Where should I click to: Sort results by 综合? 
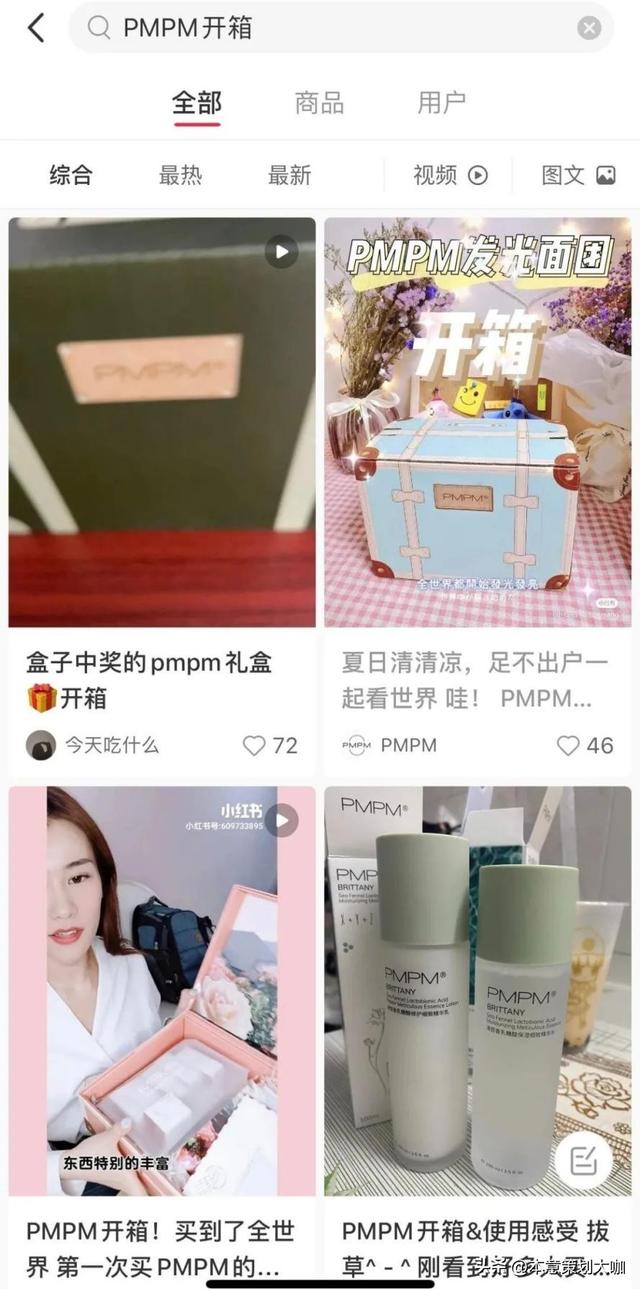tap(71, 175)
